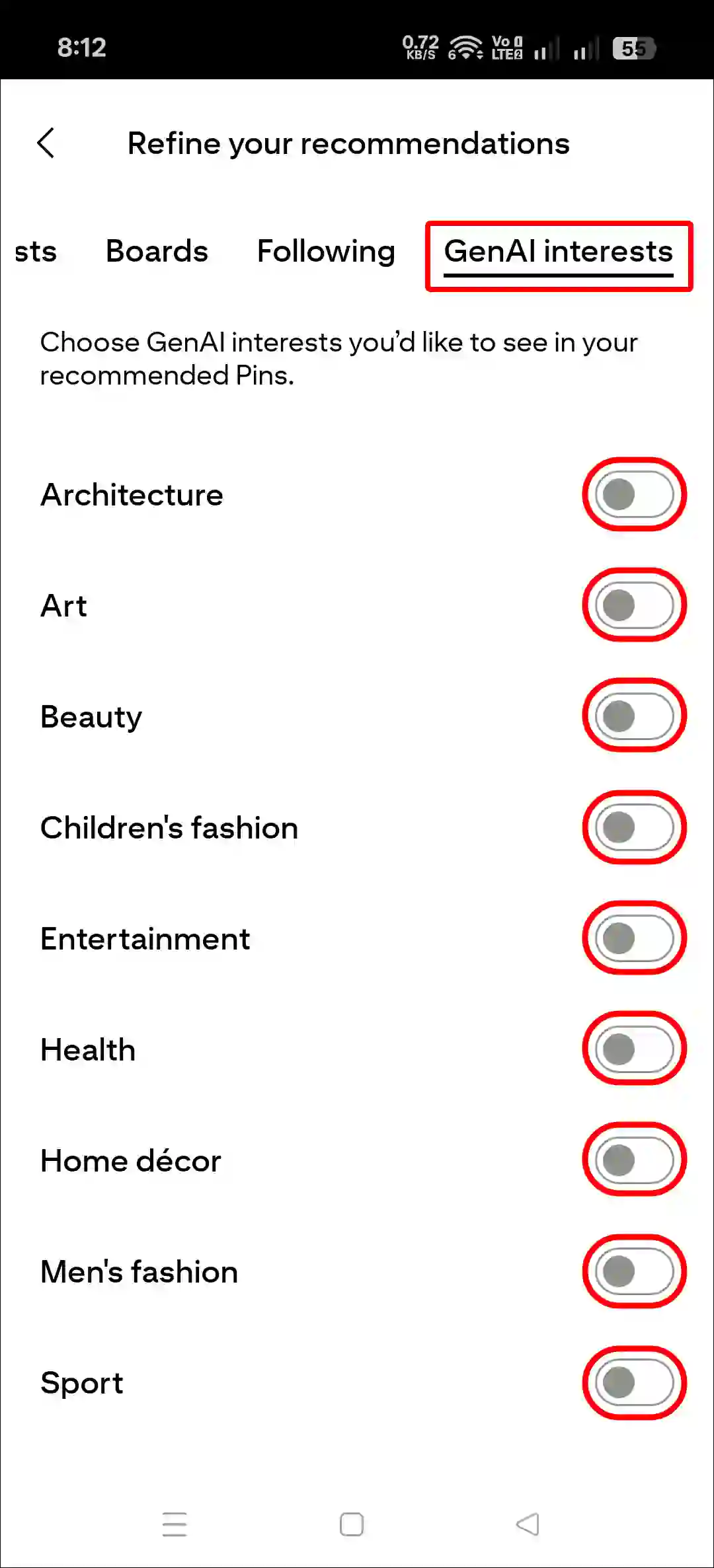The height and width of the screenshot is (1568, 714).
Task: Switch to the Boards tab
Action: click(157, 252)
